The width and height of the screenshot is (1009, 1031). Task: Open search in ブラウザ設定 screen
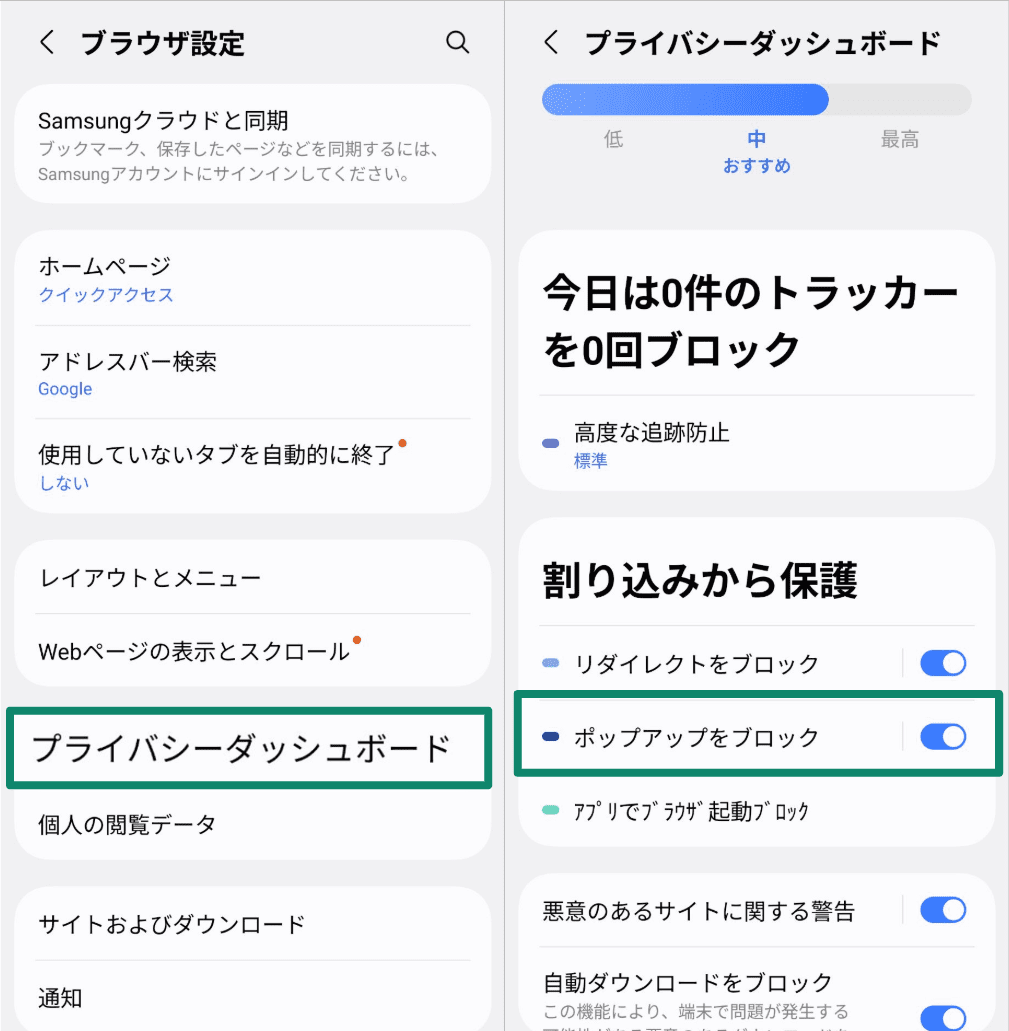point(458,42)
